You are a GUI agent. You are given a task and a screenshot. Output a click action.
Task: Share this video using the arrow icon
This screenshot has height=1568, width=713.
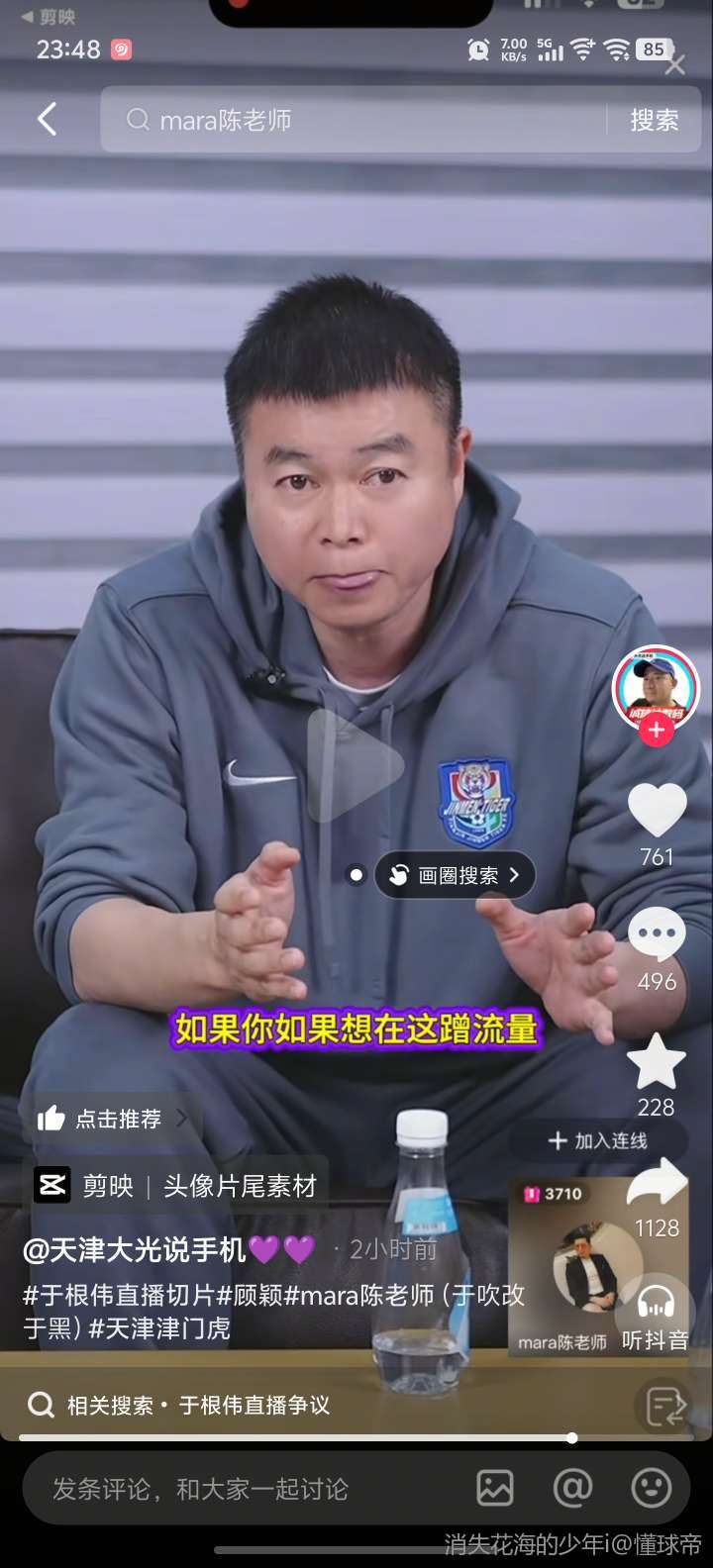pyautogui.click(x=658, y=1183)
